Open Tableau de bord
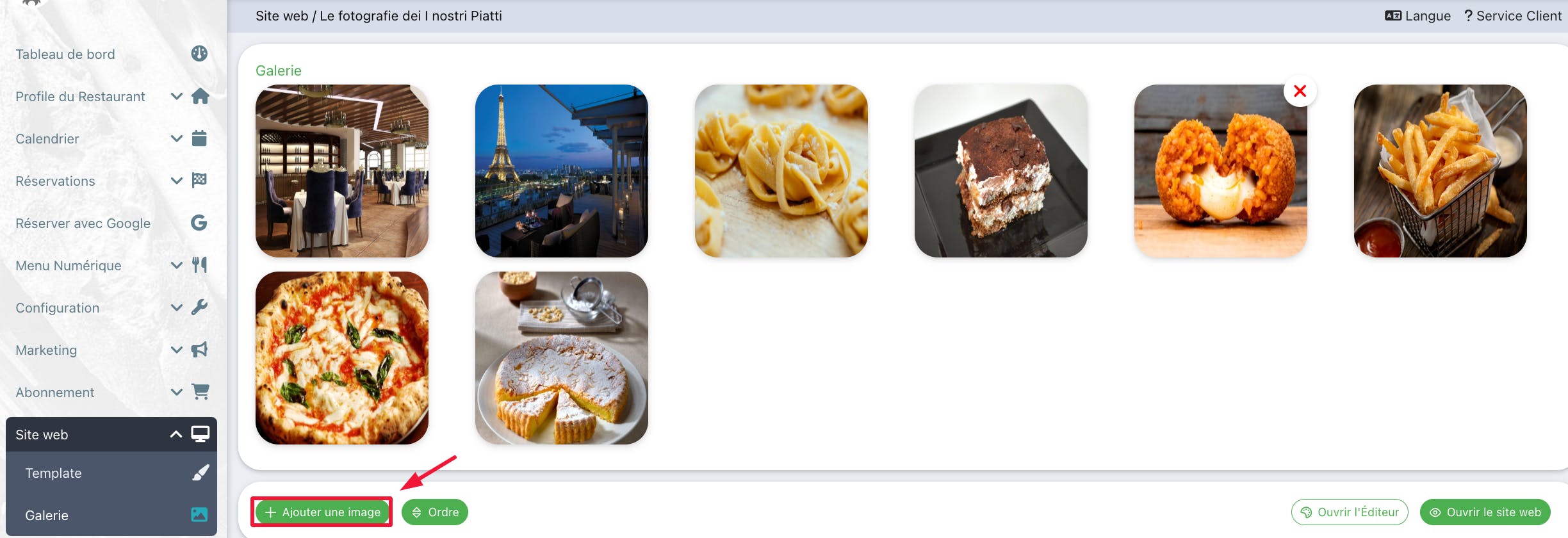Image resolution: width=1568 pixels, height=538 pixels. 65,54
